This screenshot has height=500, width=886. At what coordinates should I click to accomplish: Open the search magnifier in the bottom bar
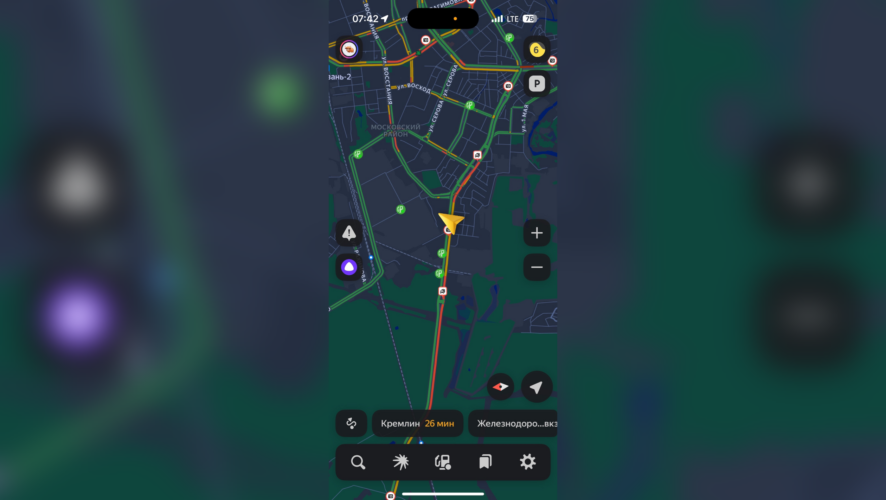click(358, 462)
